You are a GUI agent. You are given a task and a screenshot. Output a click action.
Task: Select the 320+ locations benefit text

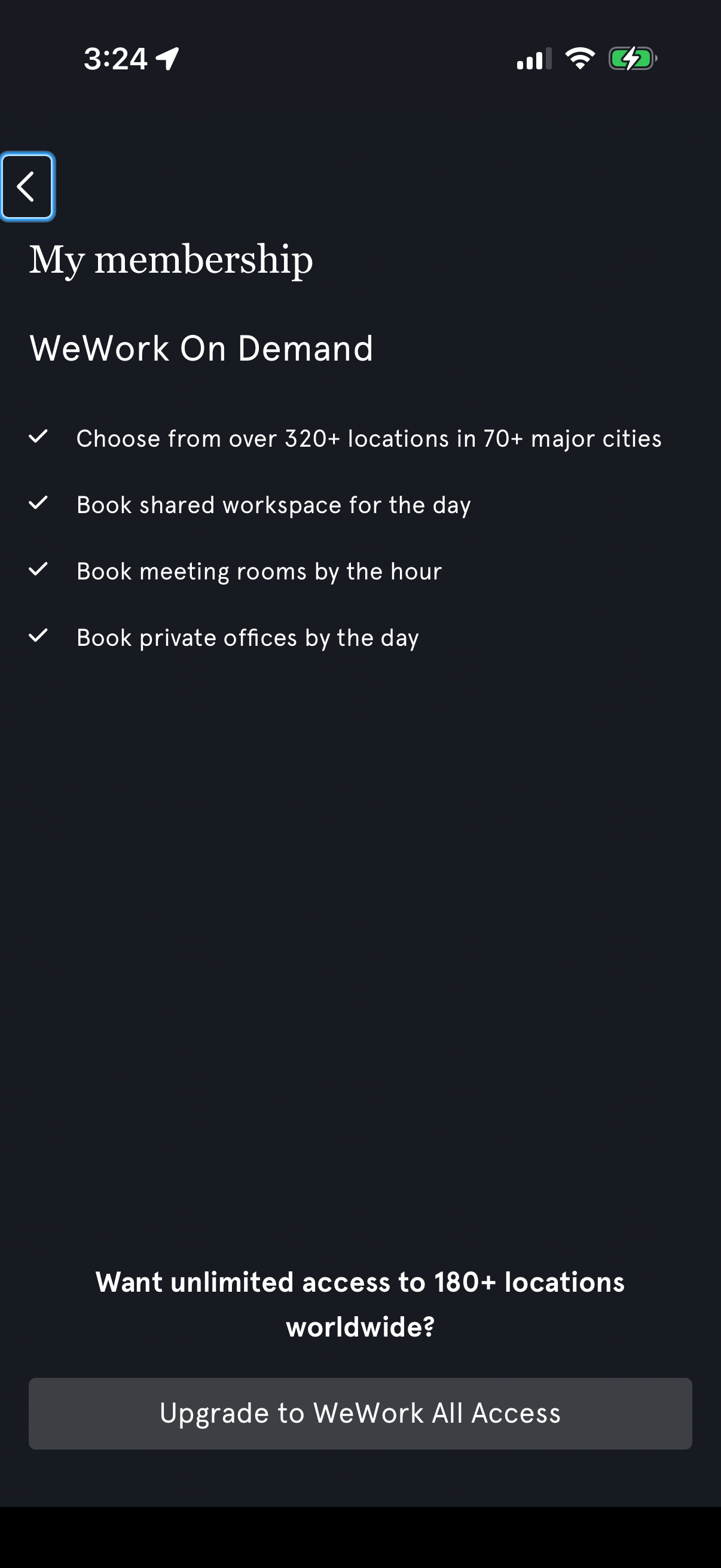point(369,438)
